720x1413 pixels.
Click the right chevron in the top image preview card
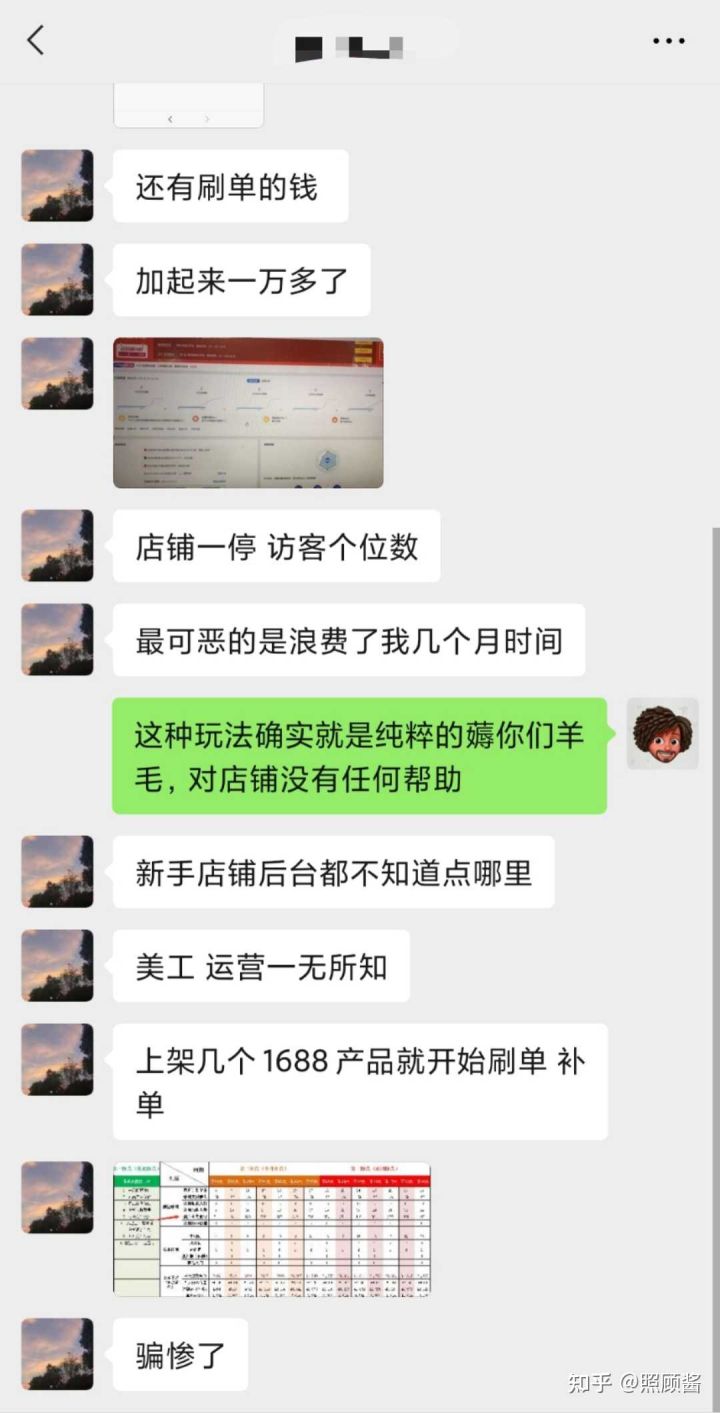(x=207, y=118)
